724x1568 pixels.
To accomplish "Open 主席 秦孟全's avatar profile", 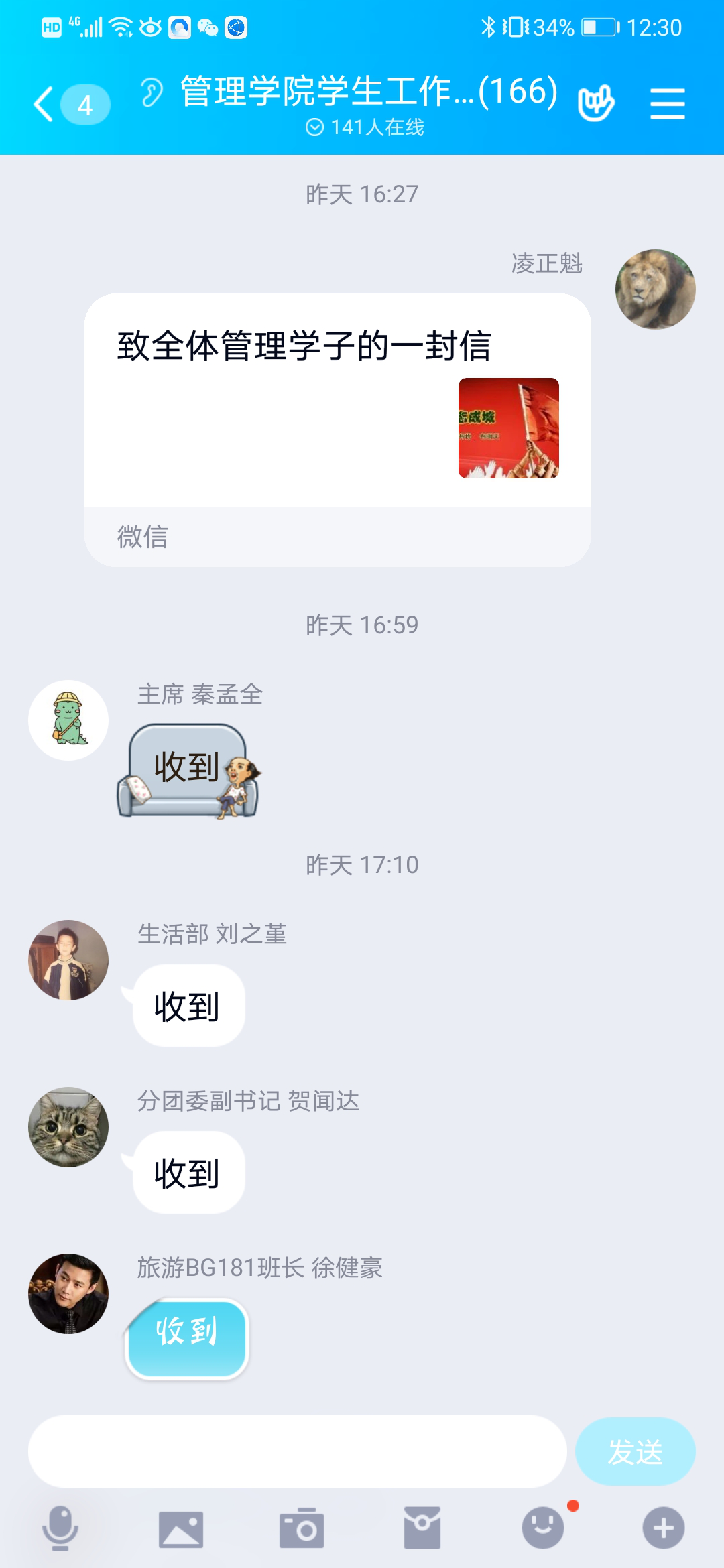I will 68,720.
